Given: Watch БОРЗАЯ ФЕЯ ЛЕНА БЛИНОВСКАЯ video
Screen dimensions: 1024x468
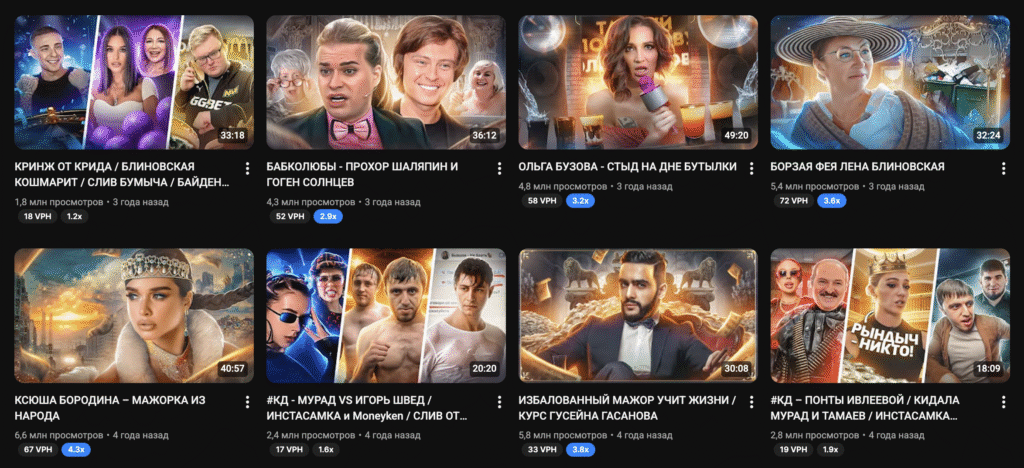Looking at the screenshot, I should coord(890,81).
